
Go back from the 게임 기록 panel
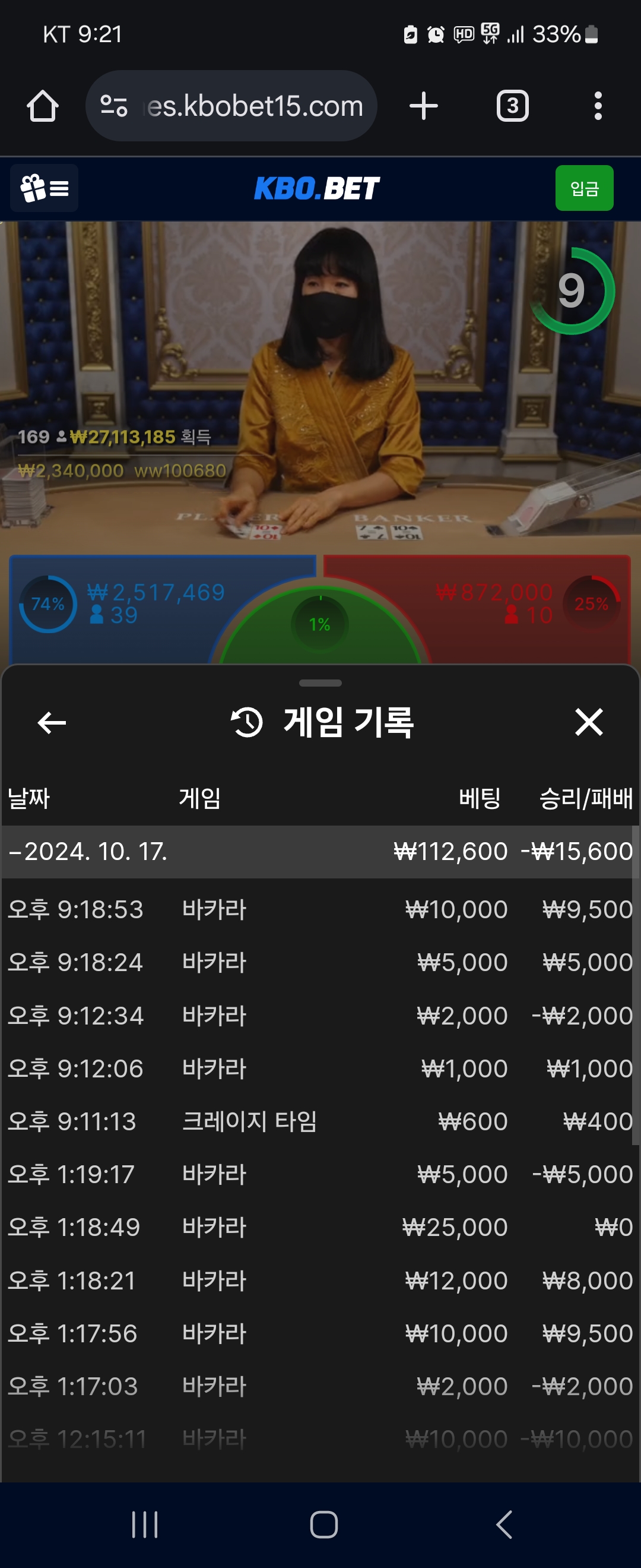[52, 722]
